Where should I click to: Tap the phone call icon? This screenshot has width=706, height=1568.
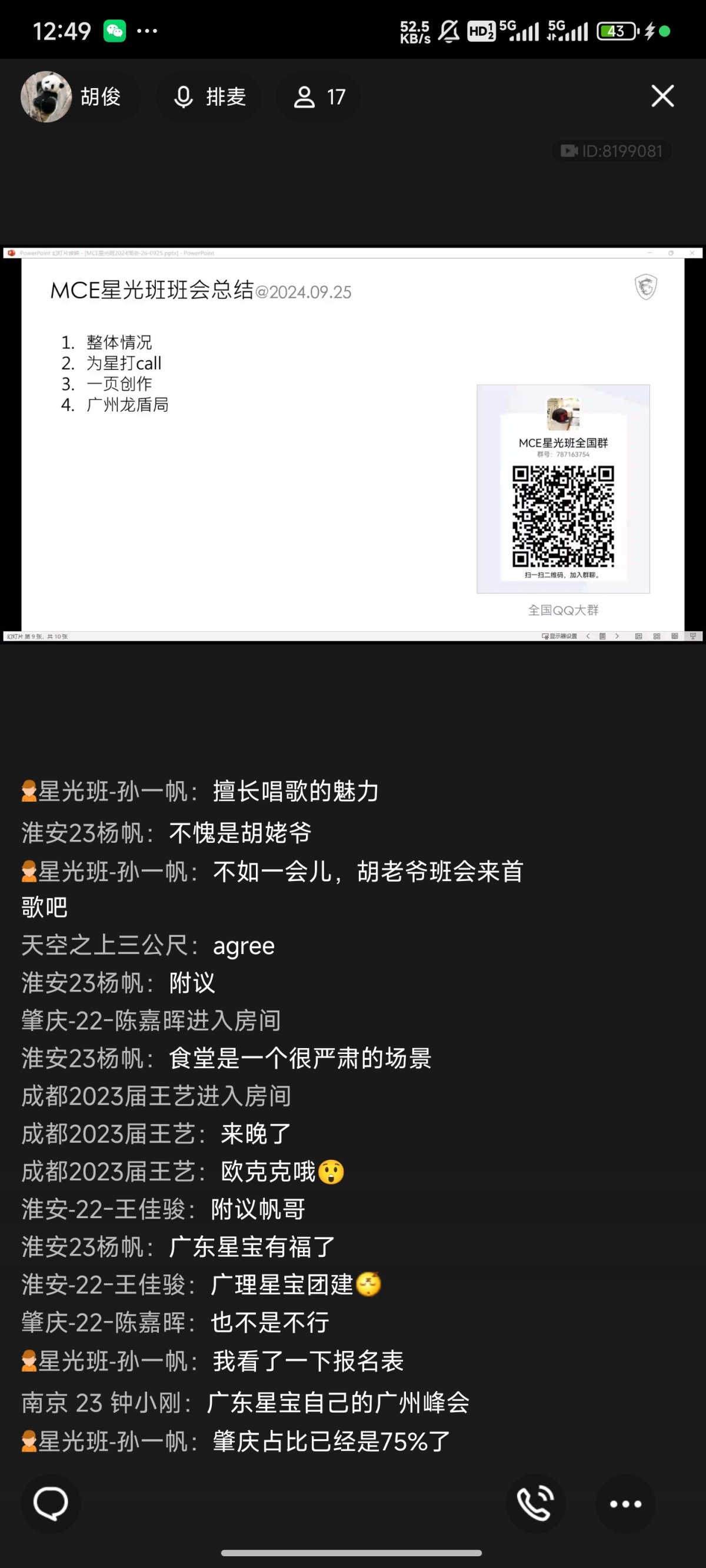click(x=535, y=1503)
